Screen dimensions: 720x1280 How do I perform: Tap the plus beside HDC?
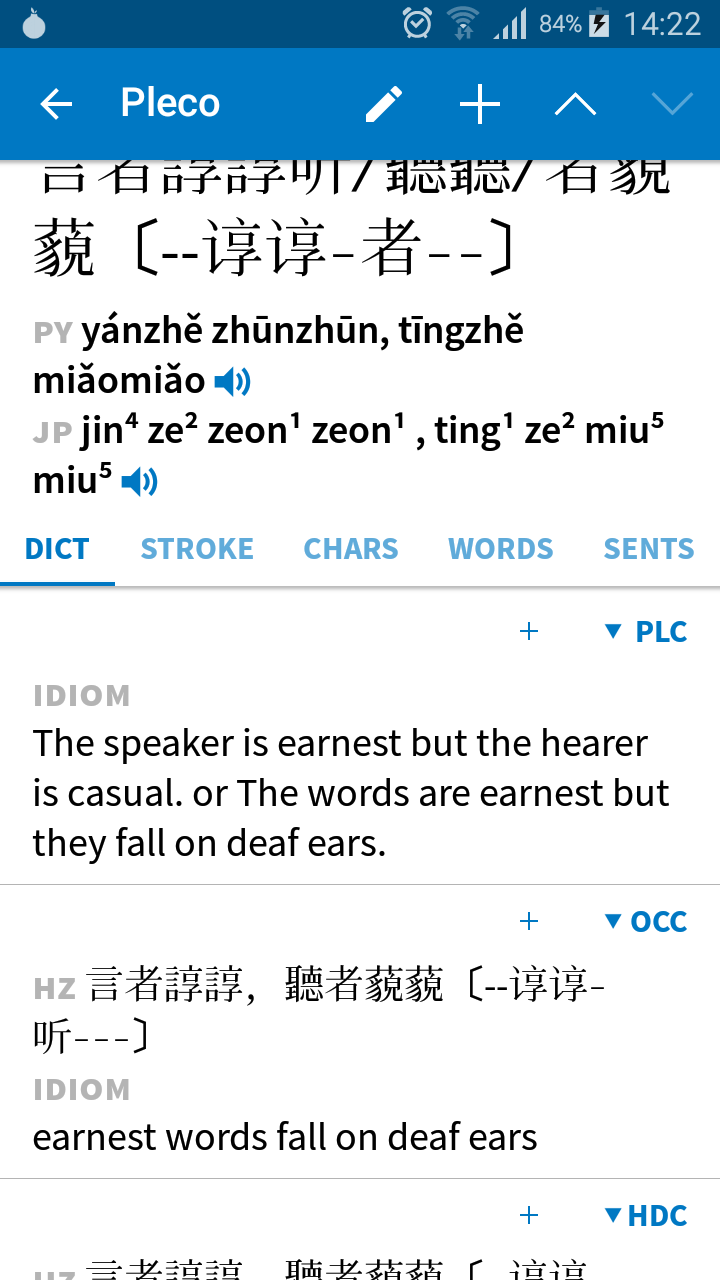coord(529,1215)
